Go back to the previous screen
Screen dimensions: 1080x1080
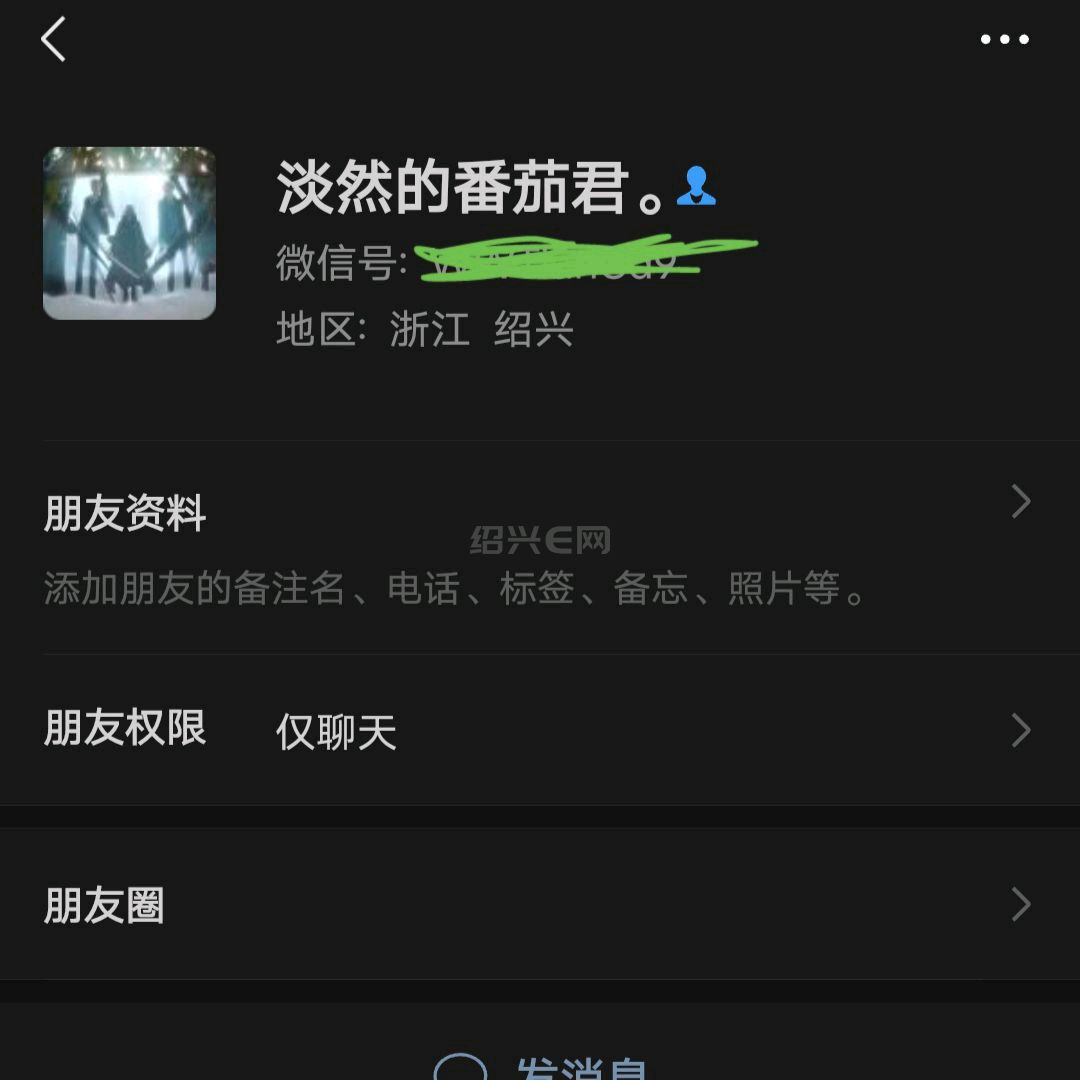pyautogui.click(x=53, y=40)
